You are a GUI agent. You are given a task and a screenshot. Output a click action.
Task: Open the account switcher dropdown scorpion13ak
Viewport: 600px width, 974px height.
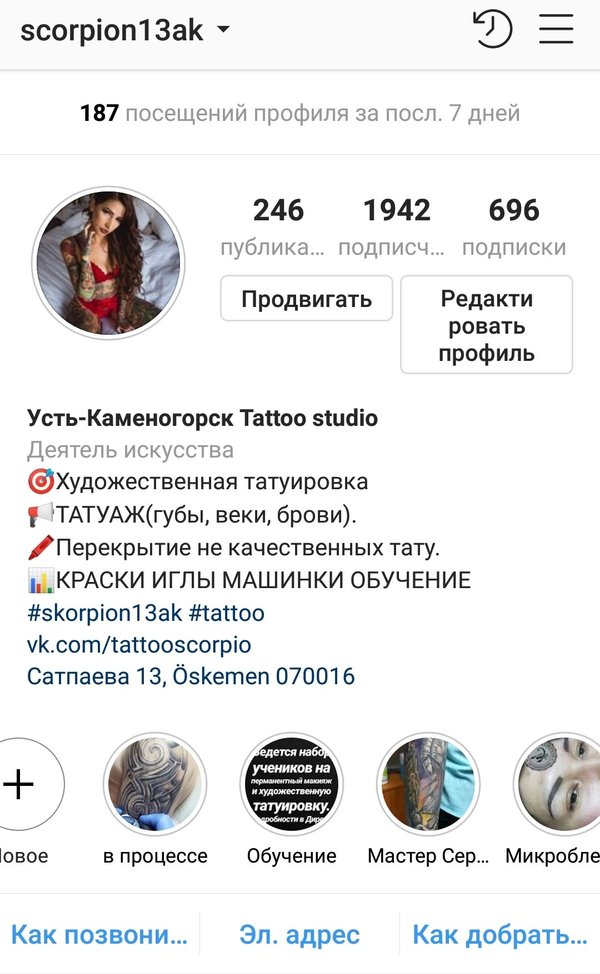(125, 30)
